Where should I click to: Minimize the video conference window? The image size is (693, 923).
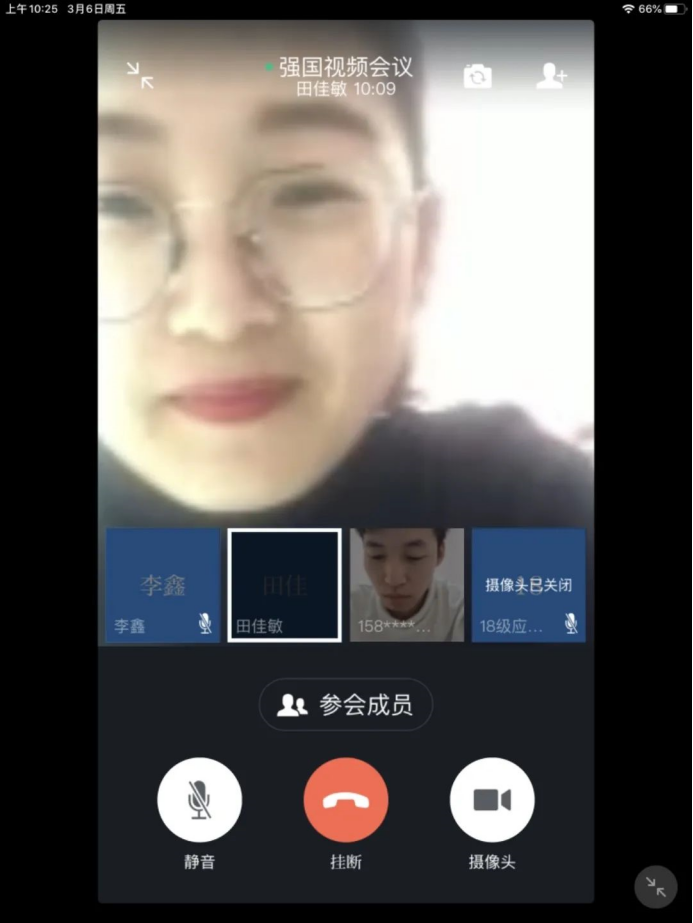140,75
